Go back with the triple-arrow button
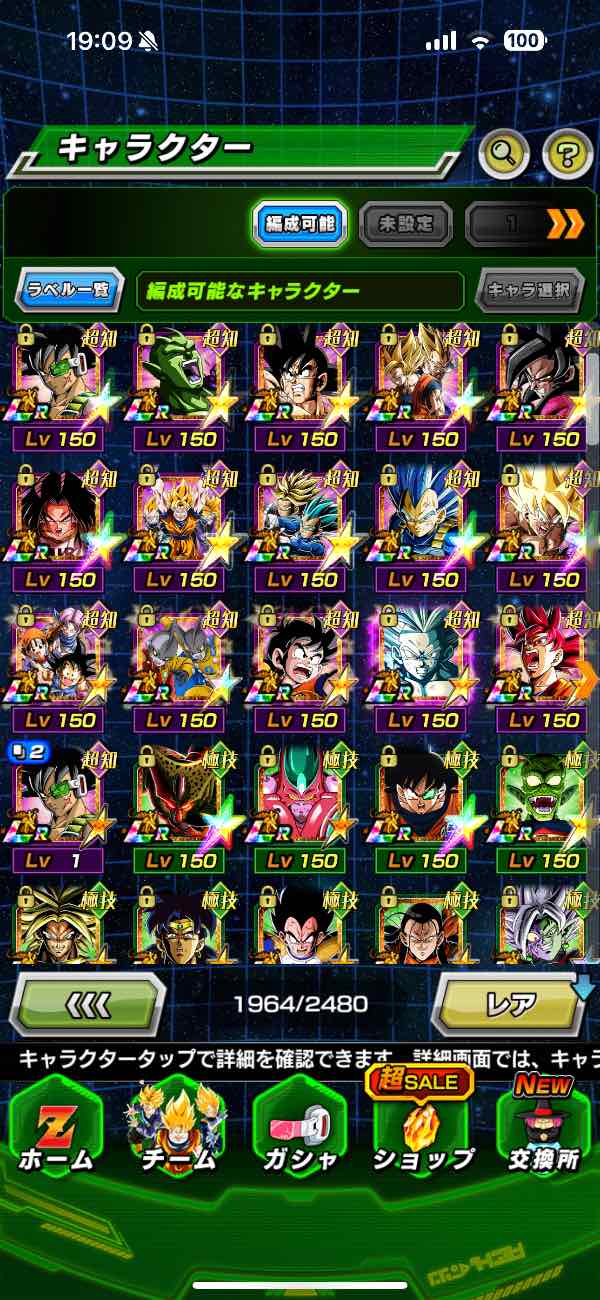 click(x=88, y=1003)
